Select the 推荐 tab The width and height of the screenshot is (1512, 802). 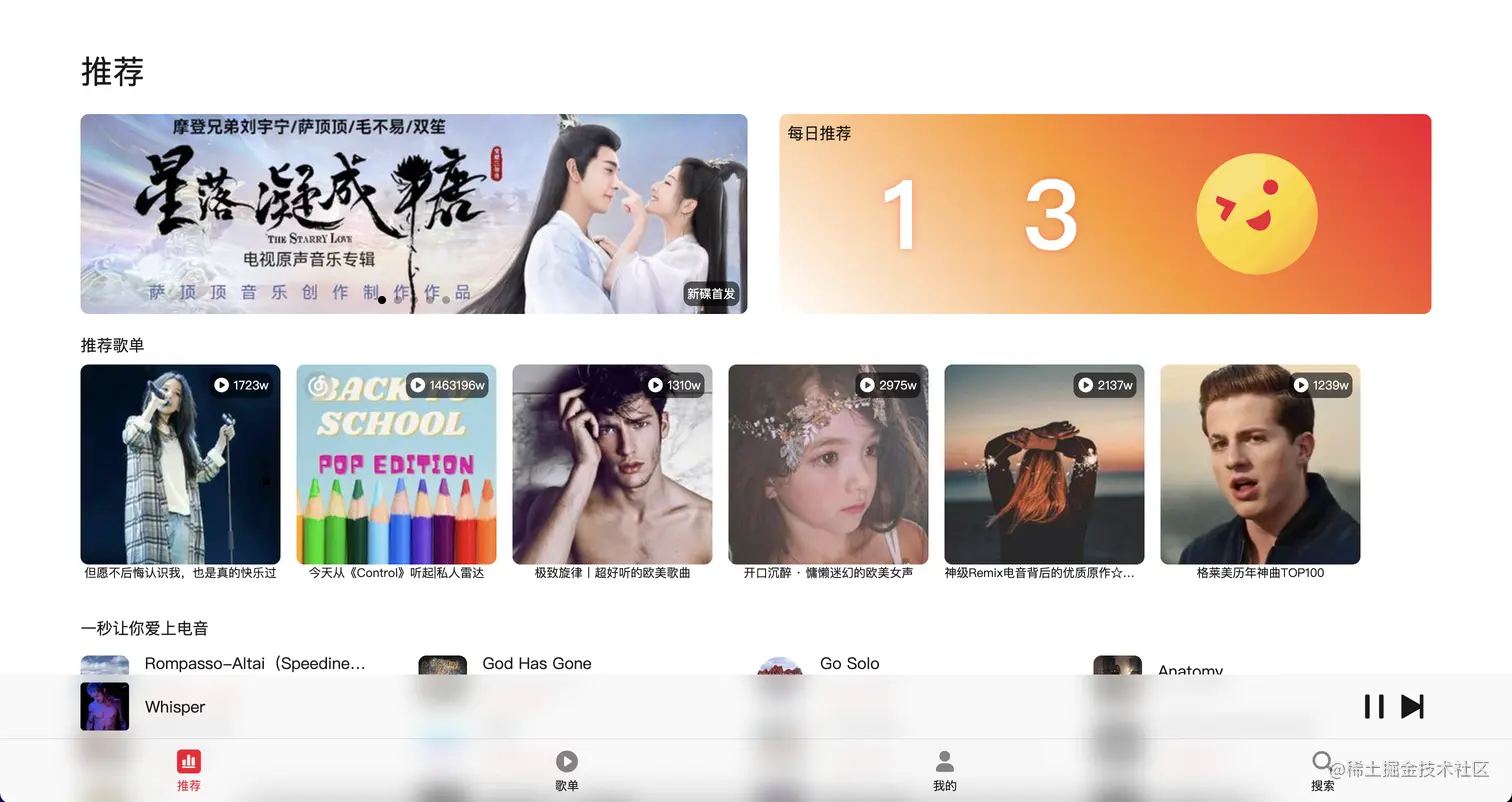pyautogui.click(x=189, y=771)
